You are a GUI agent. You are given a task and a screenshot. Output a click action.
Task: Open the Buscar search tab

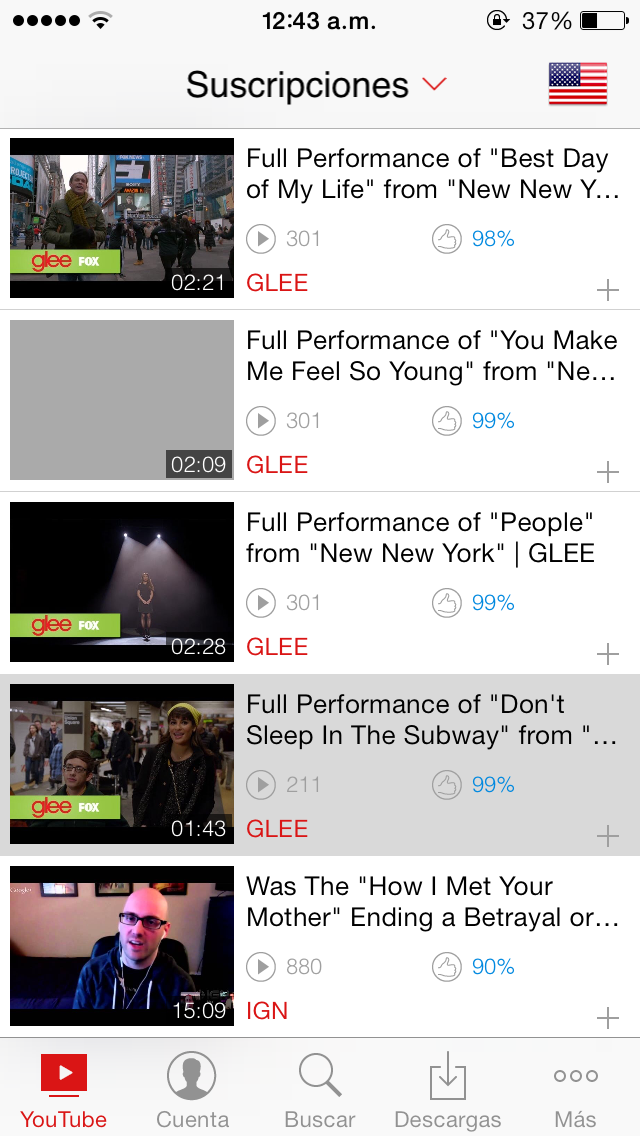tap(320, 1090)
